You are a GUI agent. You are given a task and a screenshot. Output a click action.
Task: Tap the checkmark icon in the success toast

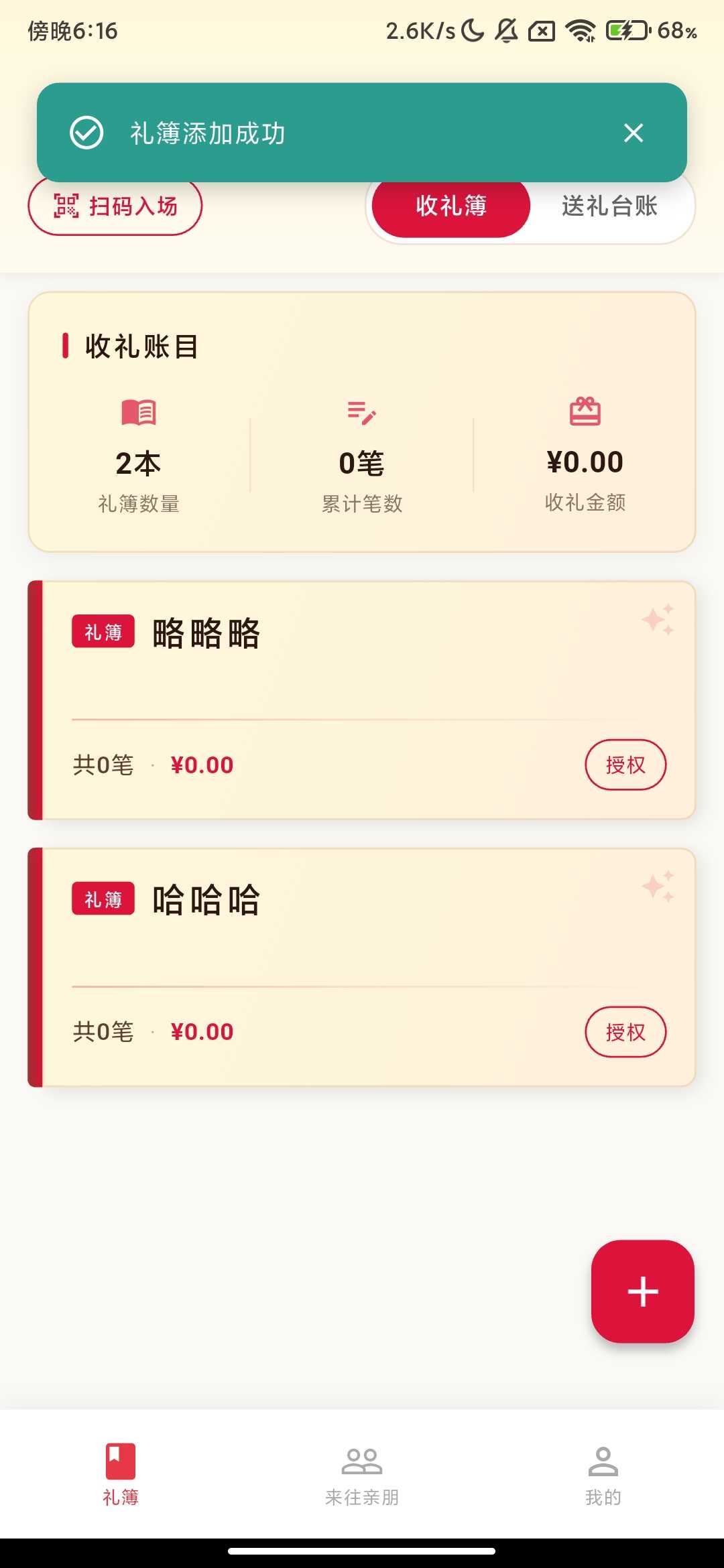point(86,132)
